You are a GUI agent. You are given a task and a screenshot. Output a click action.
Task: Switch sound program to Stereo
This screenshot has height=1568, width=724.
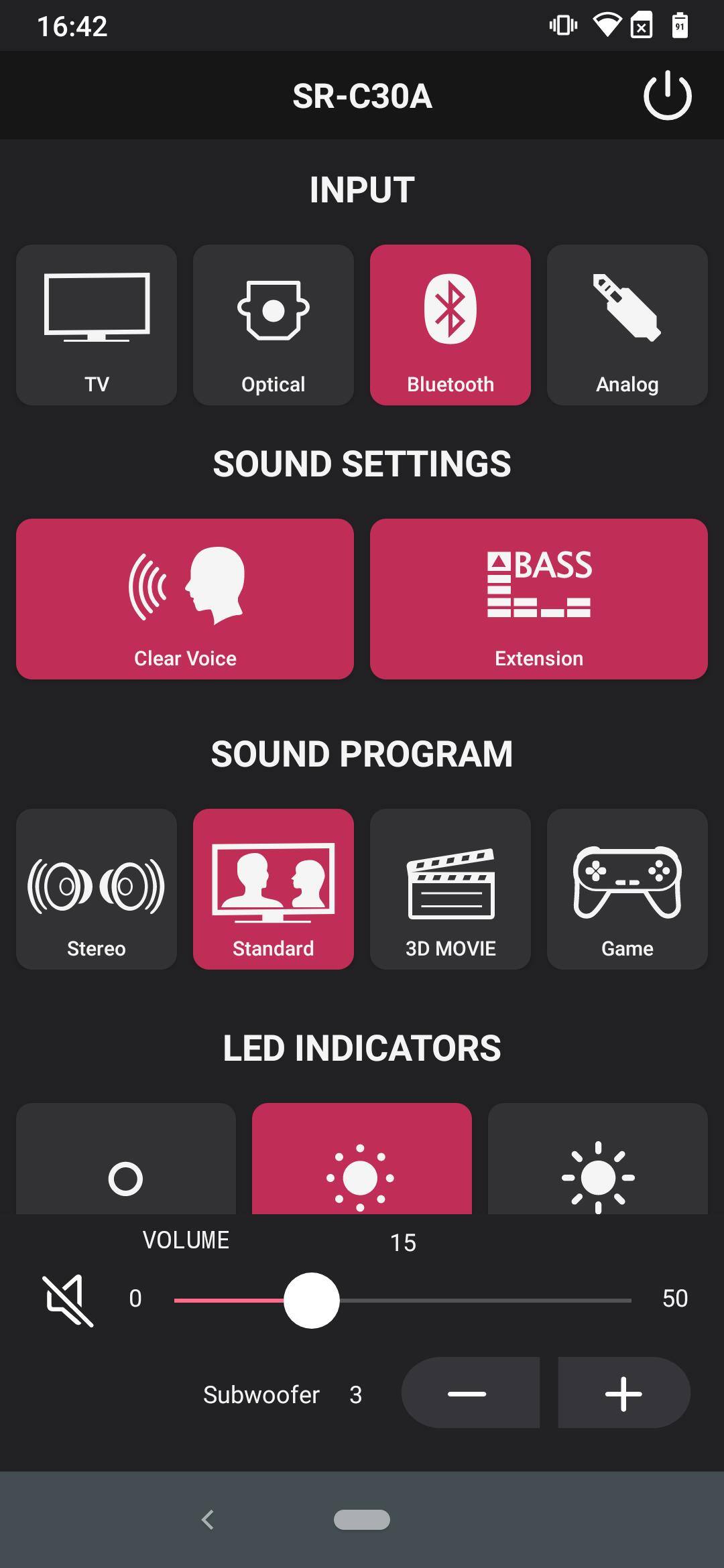click(97, 889)
